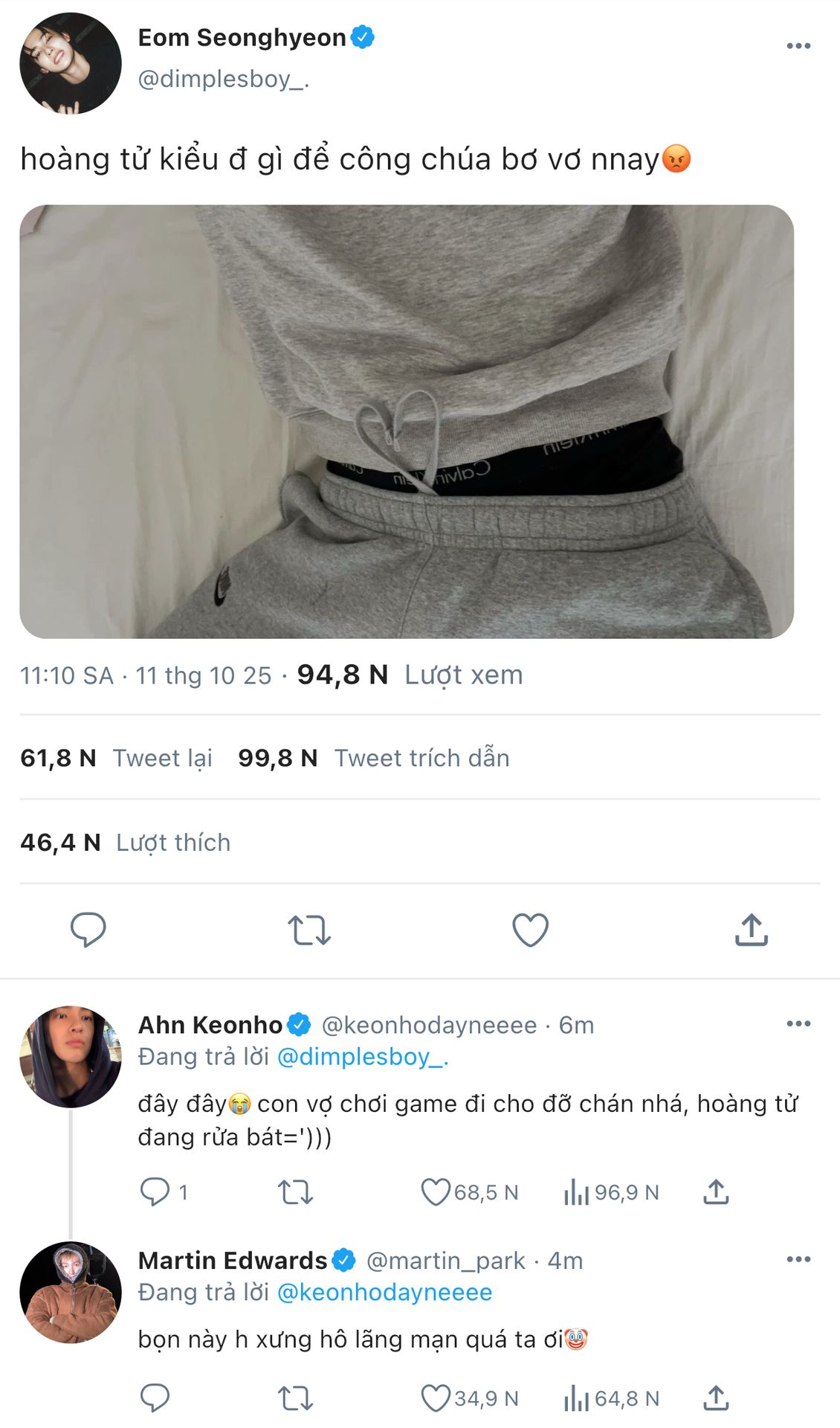View the 61,8 N Tweet lại list

pyautogui.click(x=116, y=758)
